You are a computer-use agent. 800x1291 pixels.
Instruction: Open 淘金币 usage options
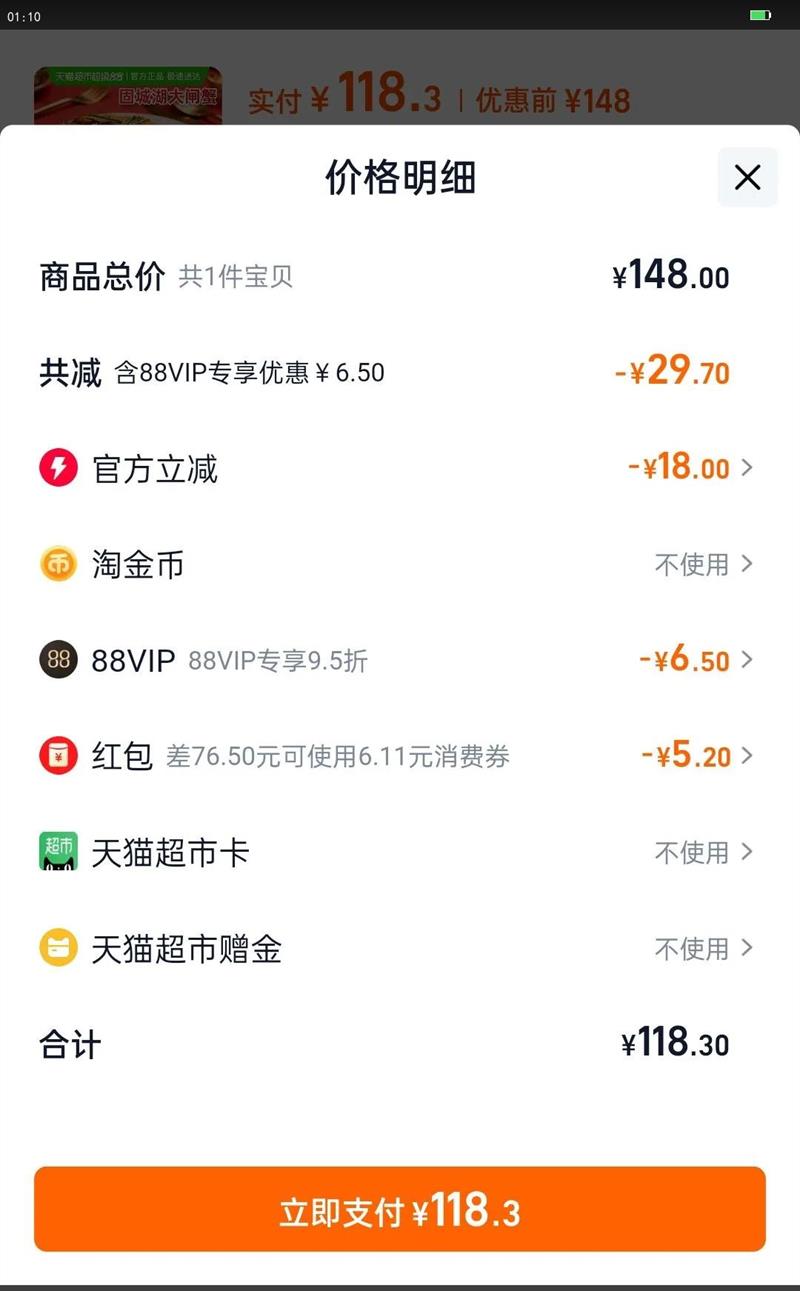point(702,564)
